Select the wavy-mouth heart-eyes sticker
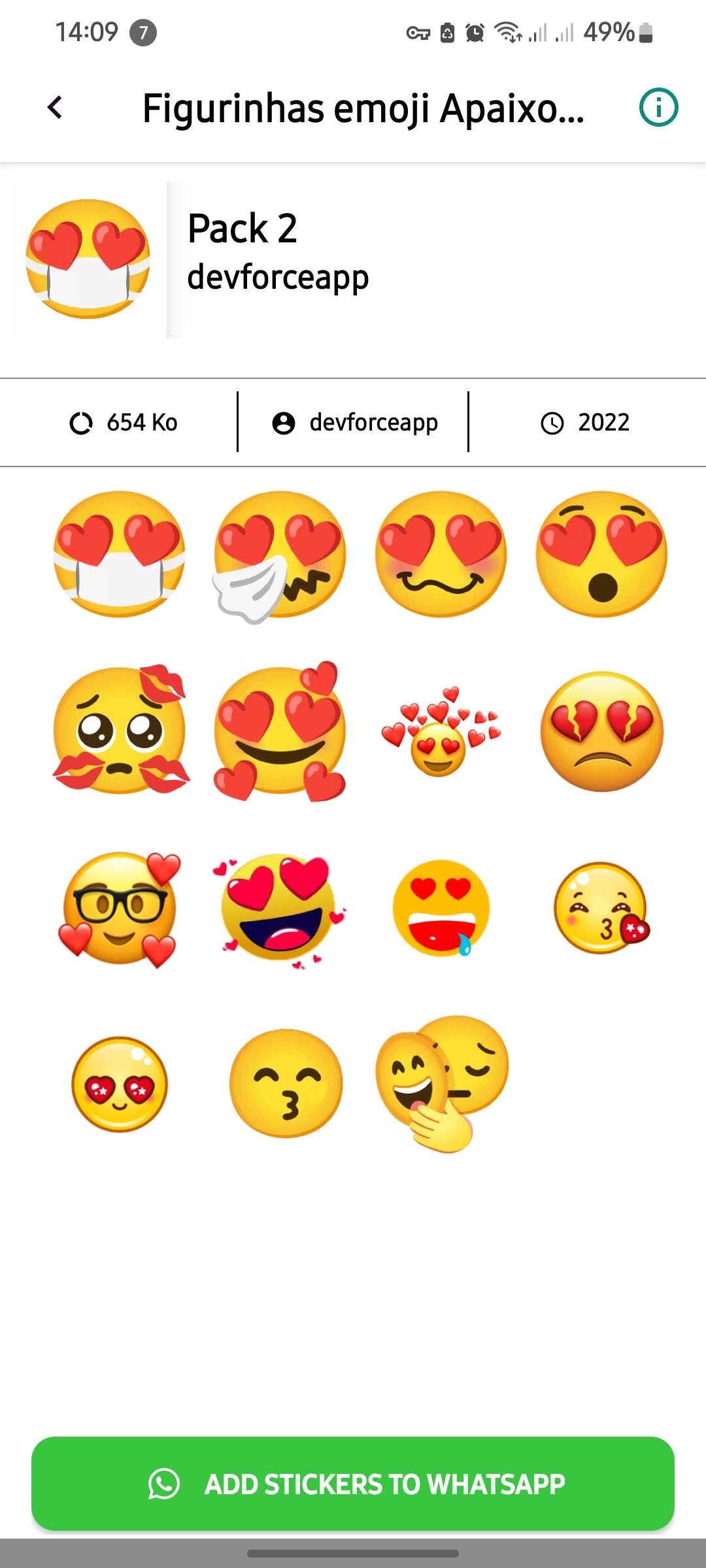This screenshot has height=1568, width=706. [441, 554]
